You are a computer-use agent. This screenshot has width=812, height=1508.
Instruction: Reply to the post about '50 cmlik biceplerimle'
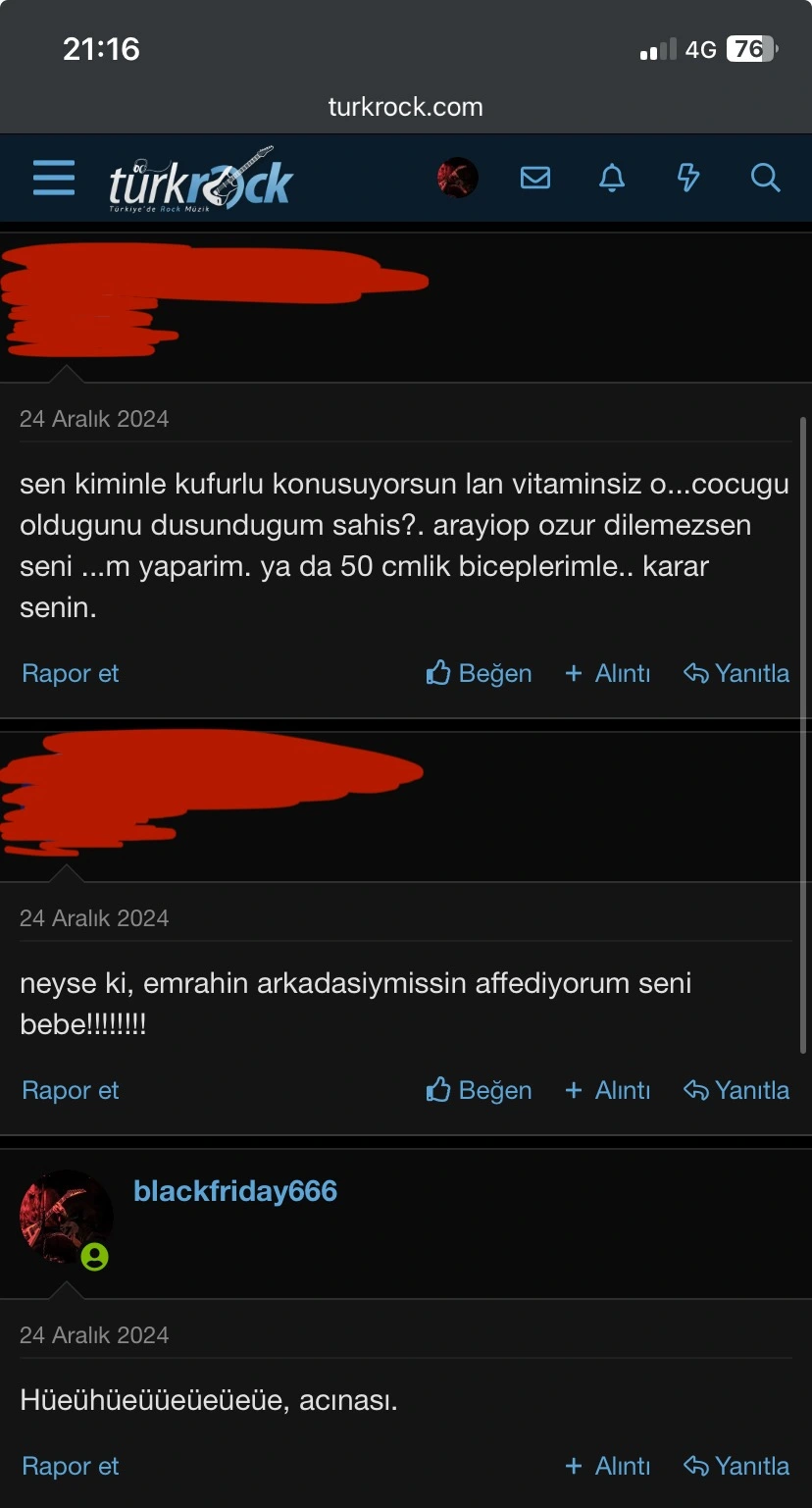[x=736, y=673]
